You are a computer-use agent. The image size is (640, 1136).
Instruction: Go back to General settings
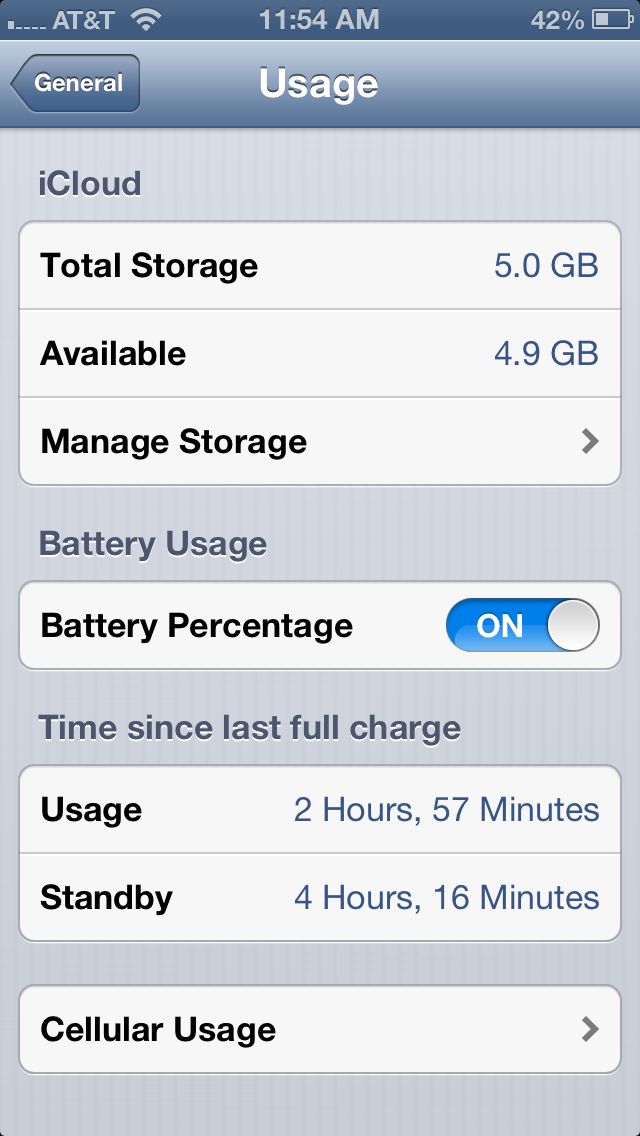(x=75, y=83)
